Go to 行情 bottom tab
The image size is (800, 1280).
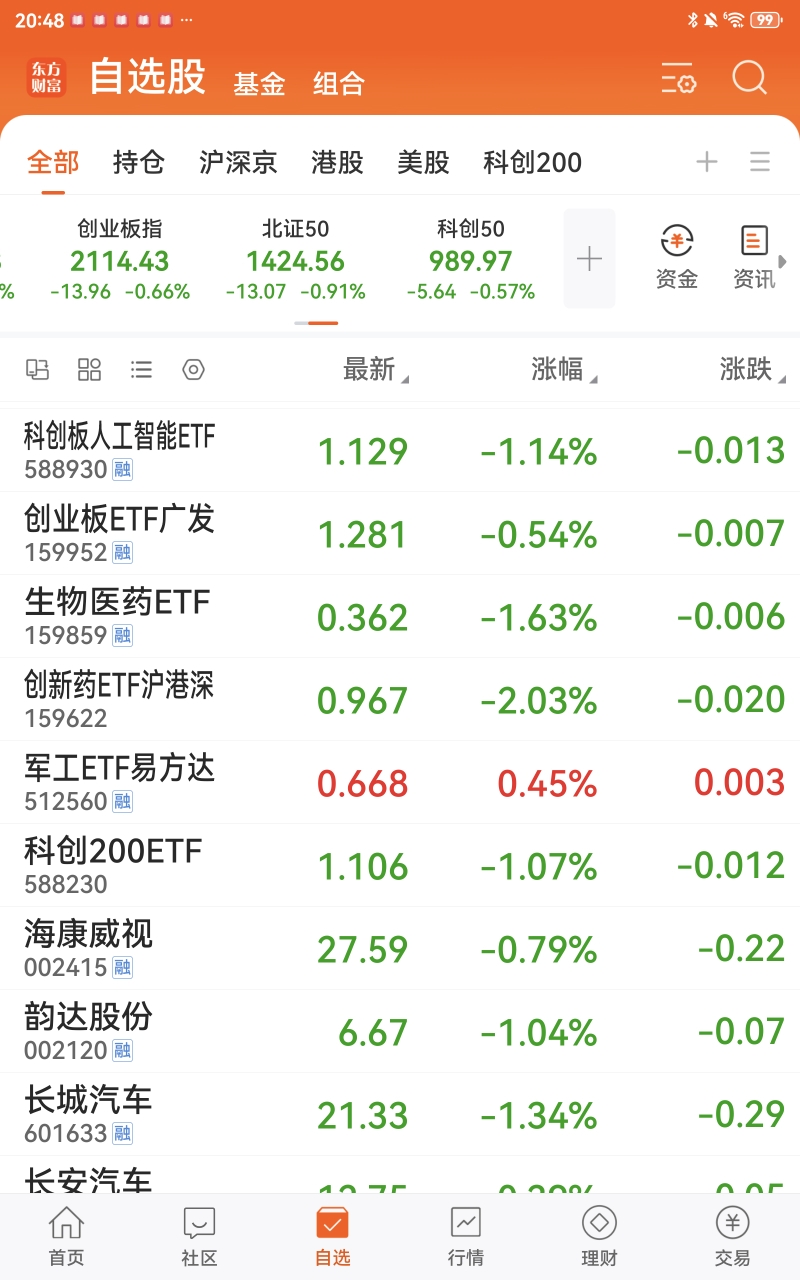click(x=466, y=1236)
